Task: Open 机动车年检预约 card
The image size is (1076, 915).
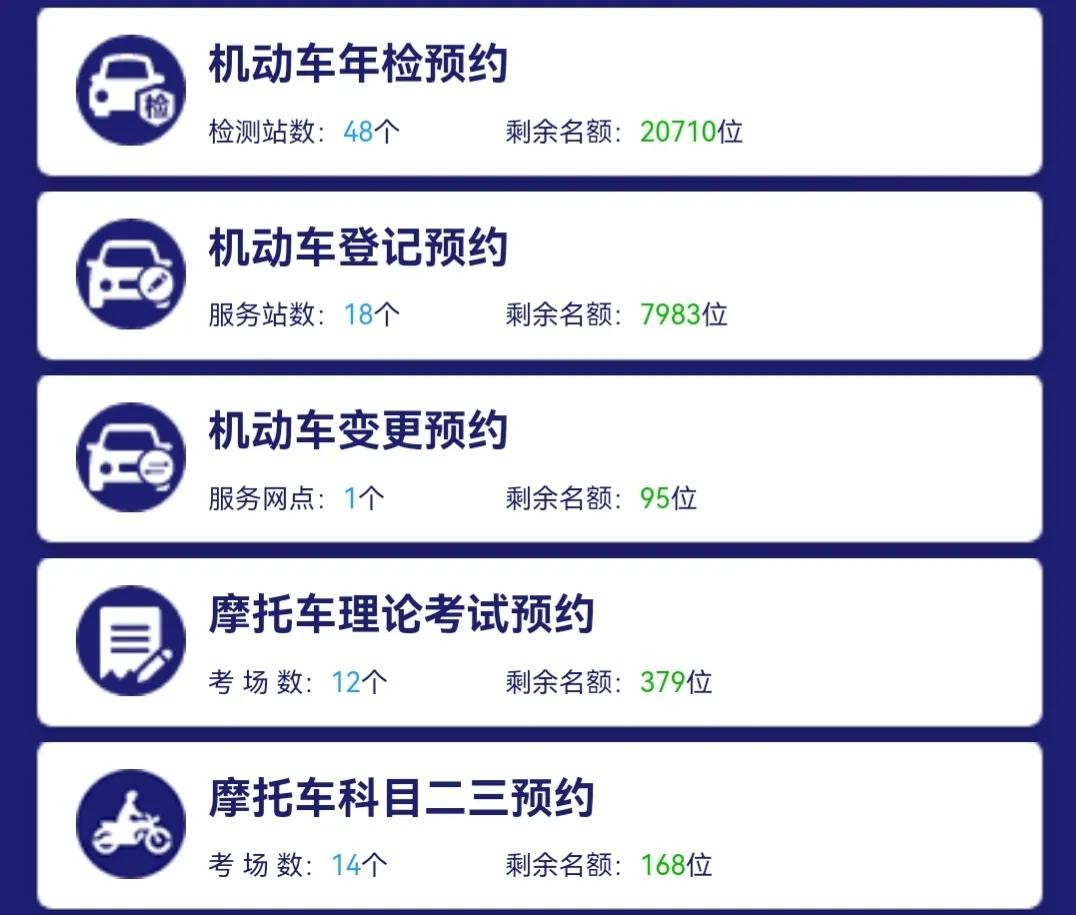Action: [539, 92]
